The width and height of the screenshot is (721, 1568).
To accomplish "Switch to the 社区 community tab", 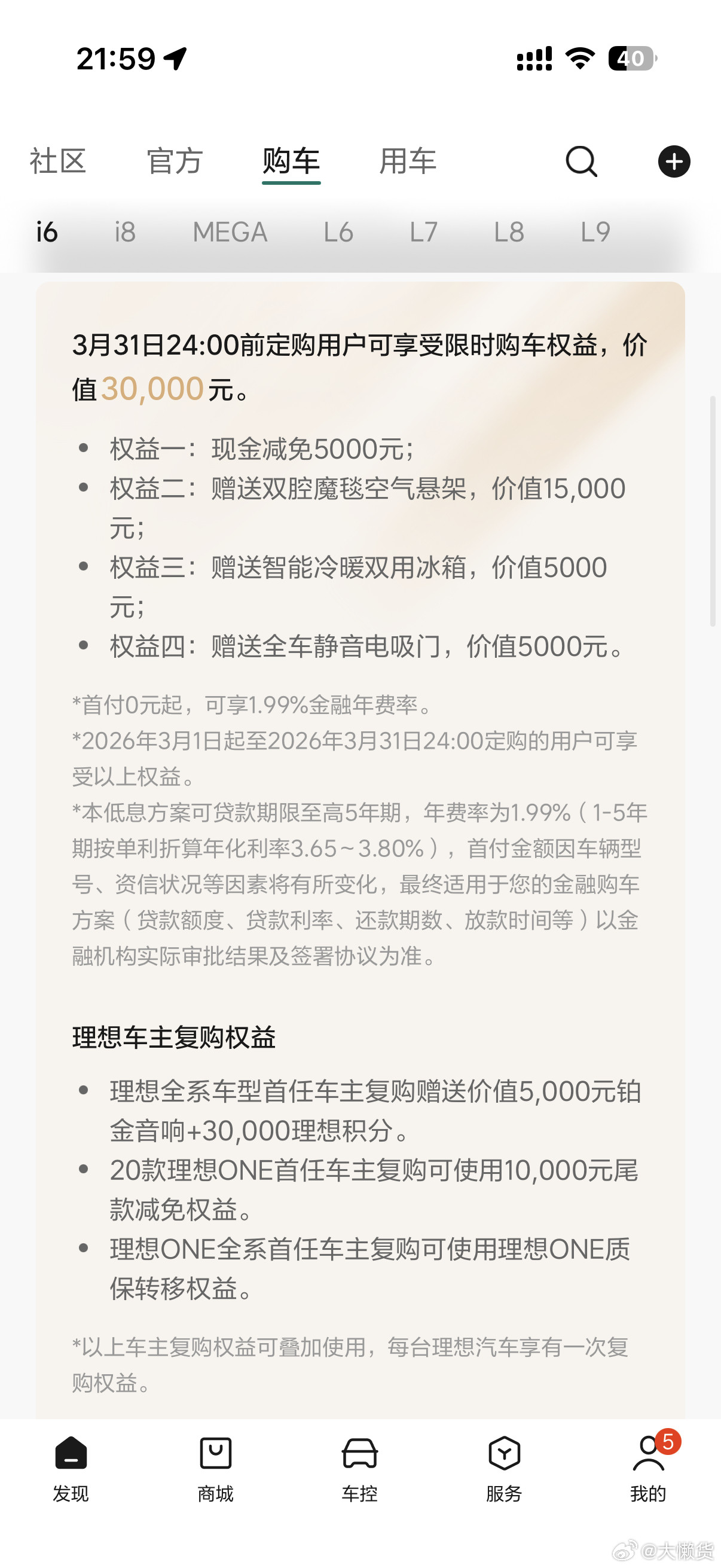I will 58,161.
